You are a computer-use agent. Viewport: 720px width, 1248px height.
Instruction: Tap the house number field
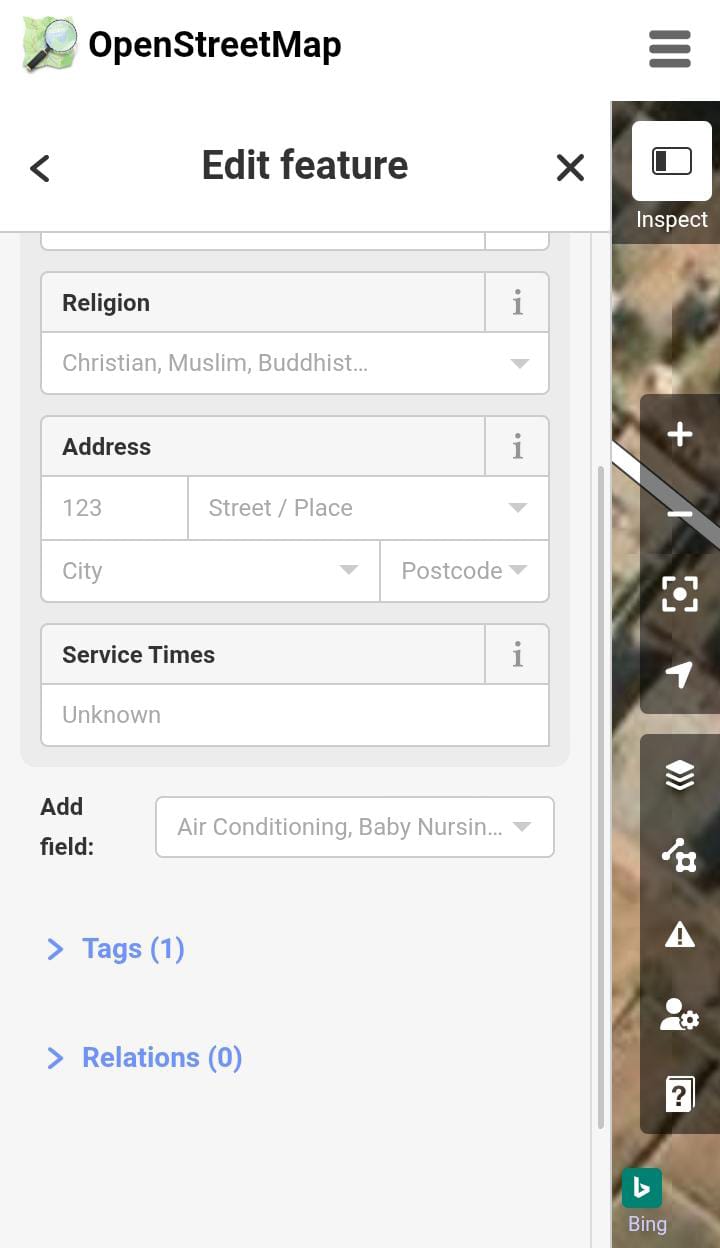(115, 508)
